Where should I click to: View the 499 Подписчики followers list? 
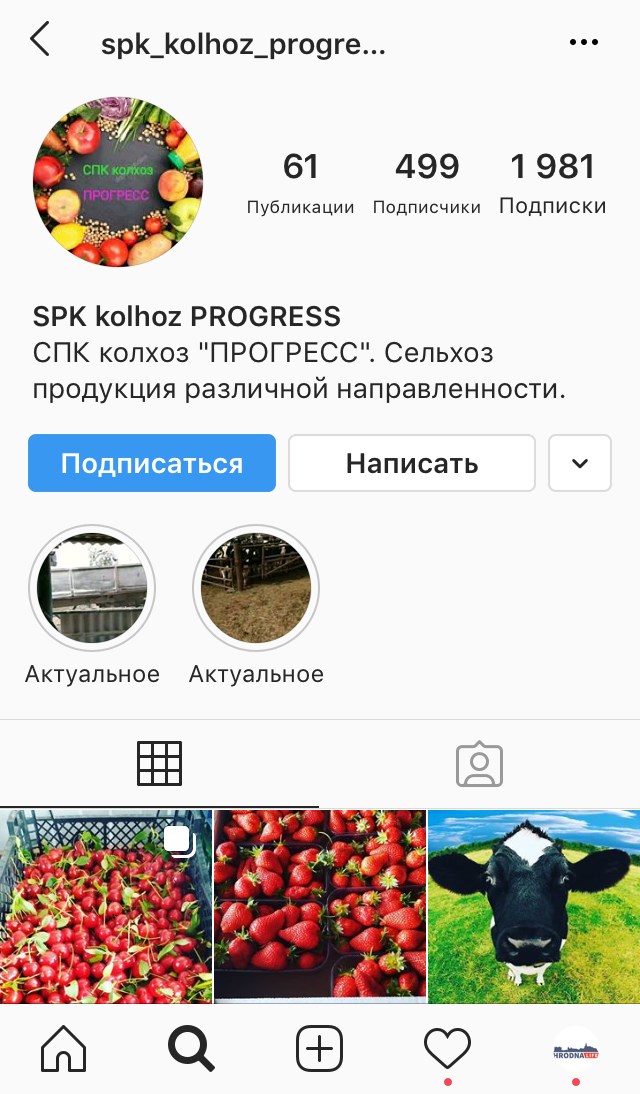[427, 183]
